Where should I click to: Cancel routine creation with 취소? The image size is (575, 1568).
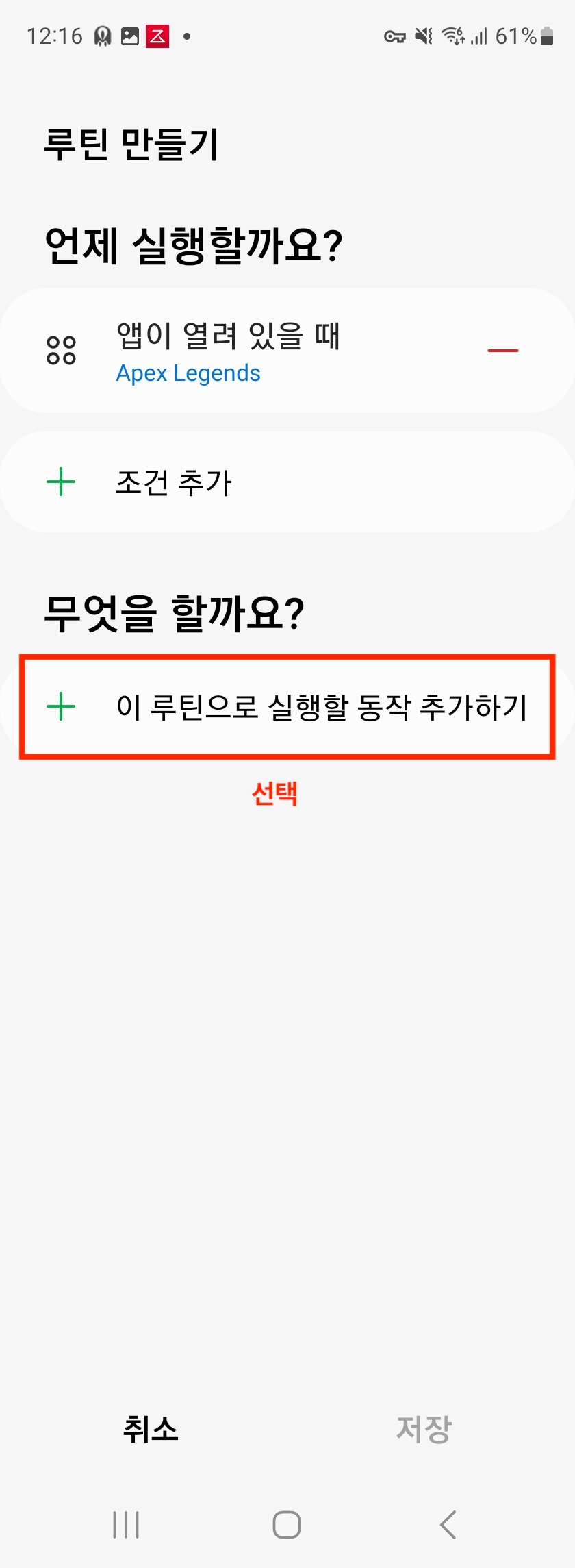[x=150, y=1428]
